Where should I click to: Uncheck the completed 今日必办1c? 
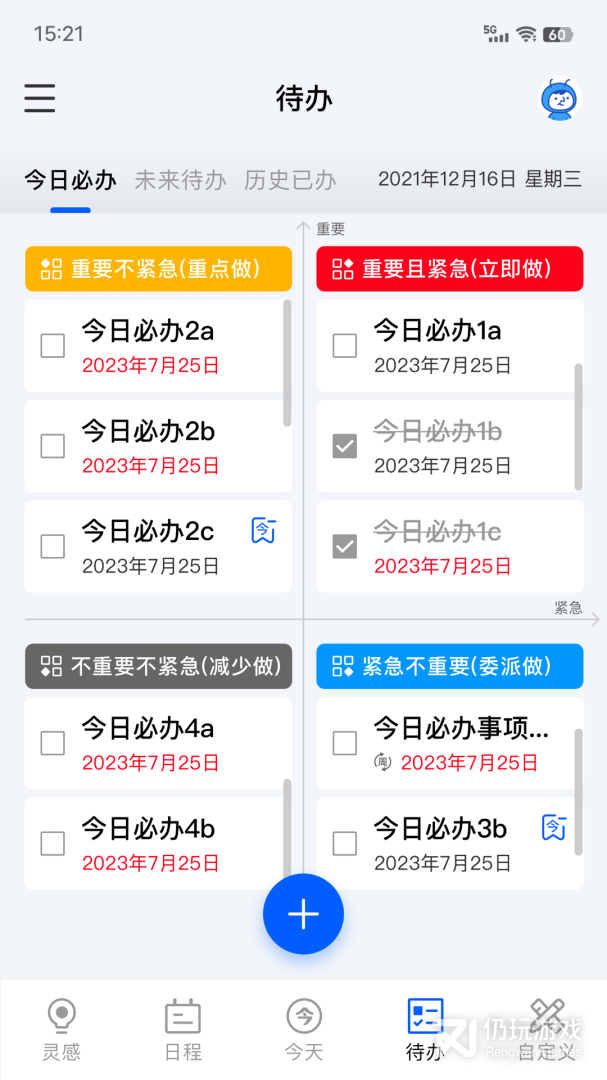pos(345,546)
